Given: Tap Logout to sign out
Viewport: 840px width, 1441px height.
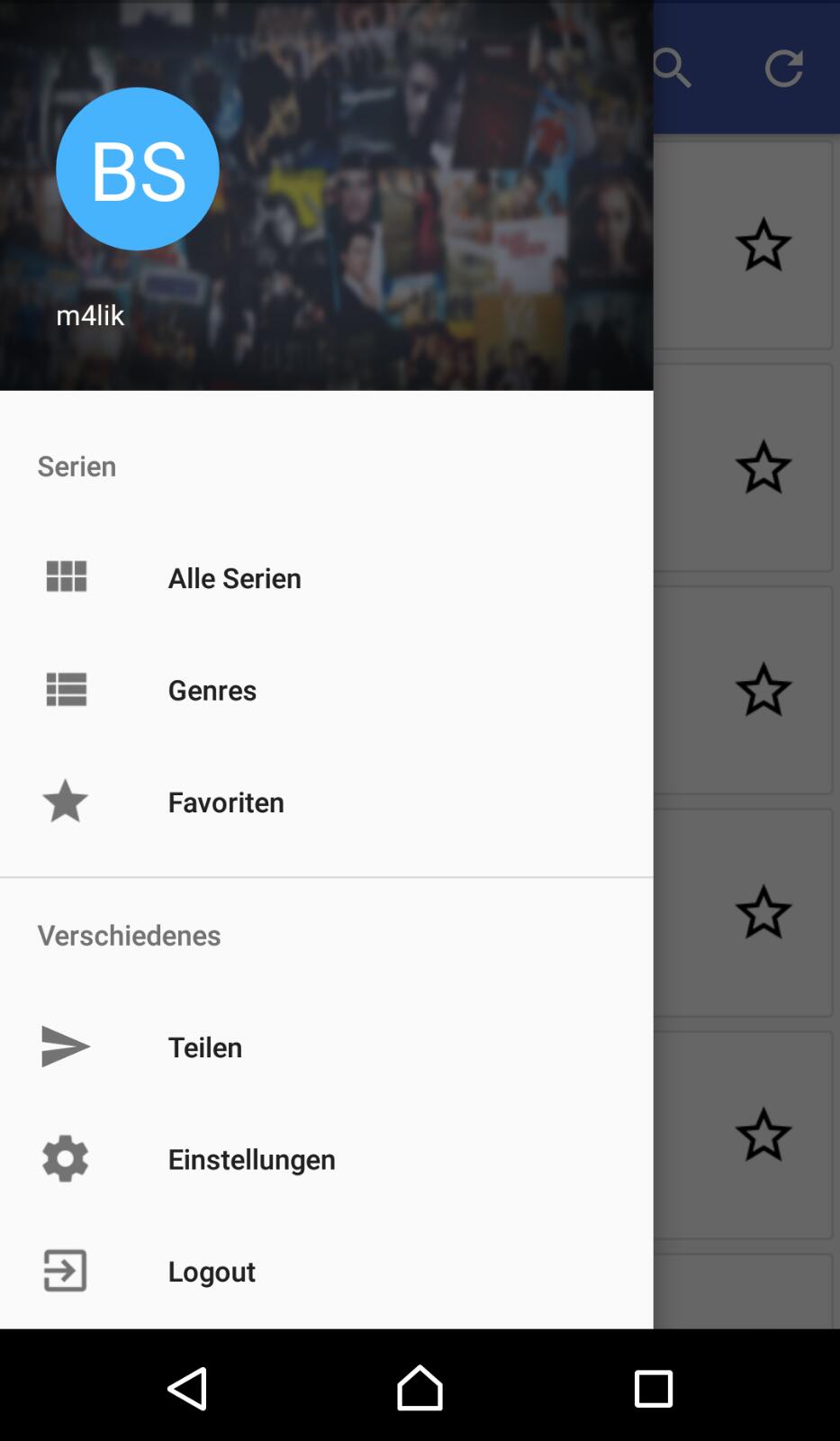Looking at the screenshot, I should click(x=212, y=1272).
